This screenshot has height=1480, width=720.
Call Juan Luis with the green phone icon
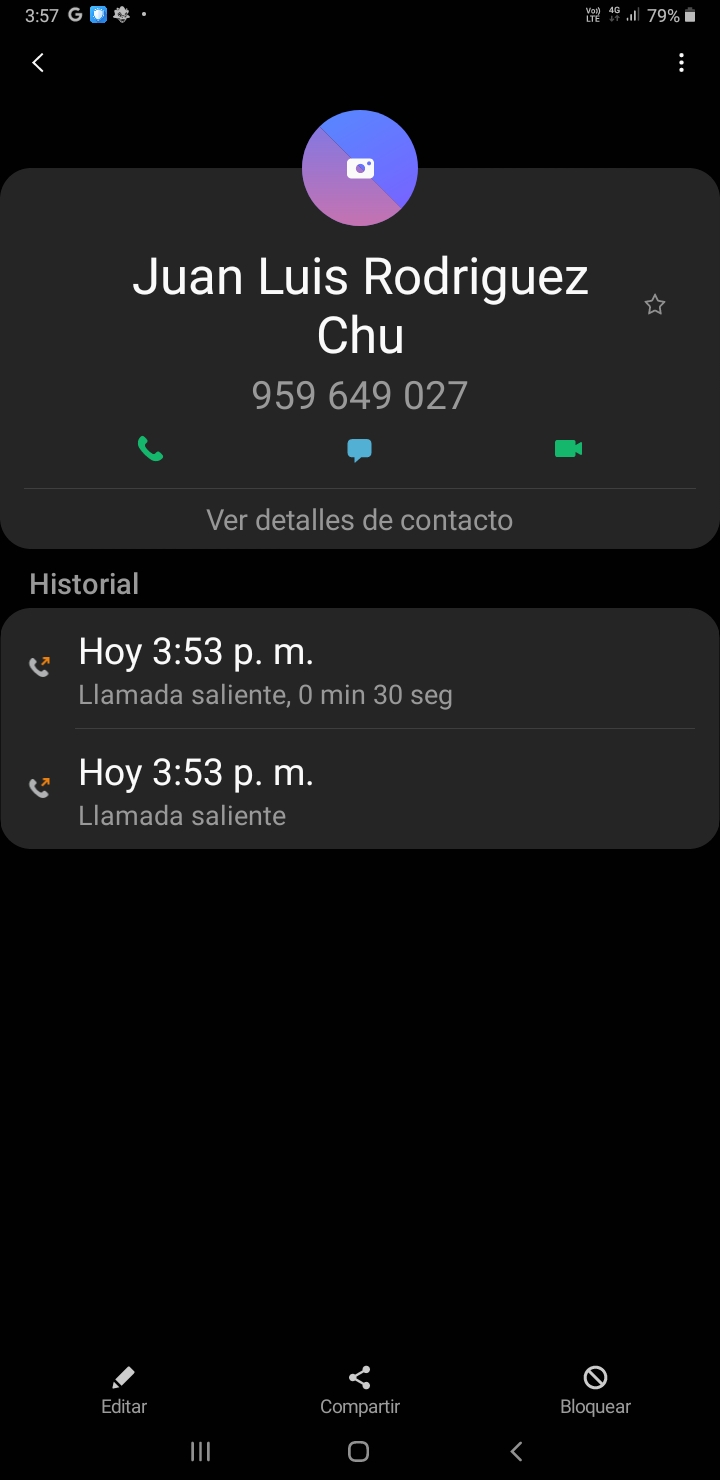[150, 449]
